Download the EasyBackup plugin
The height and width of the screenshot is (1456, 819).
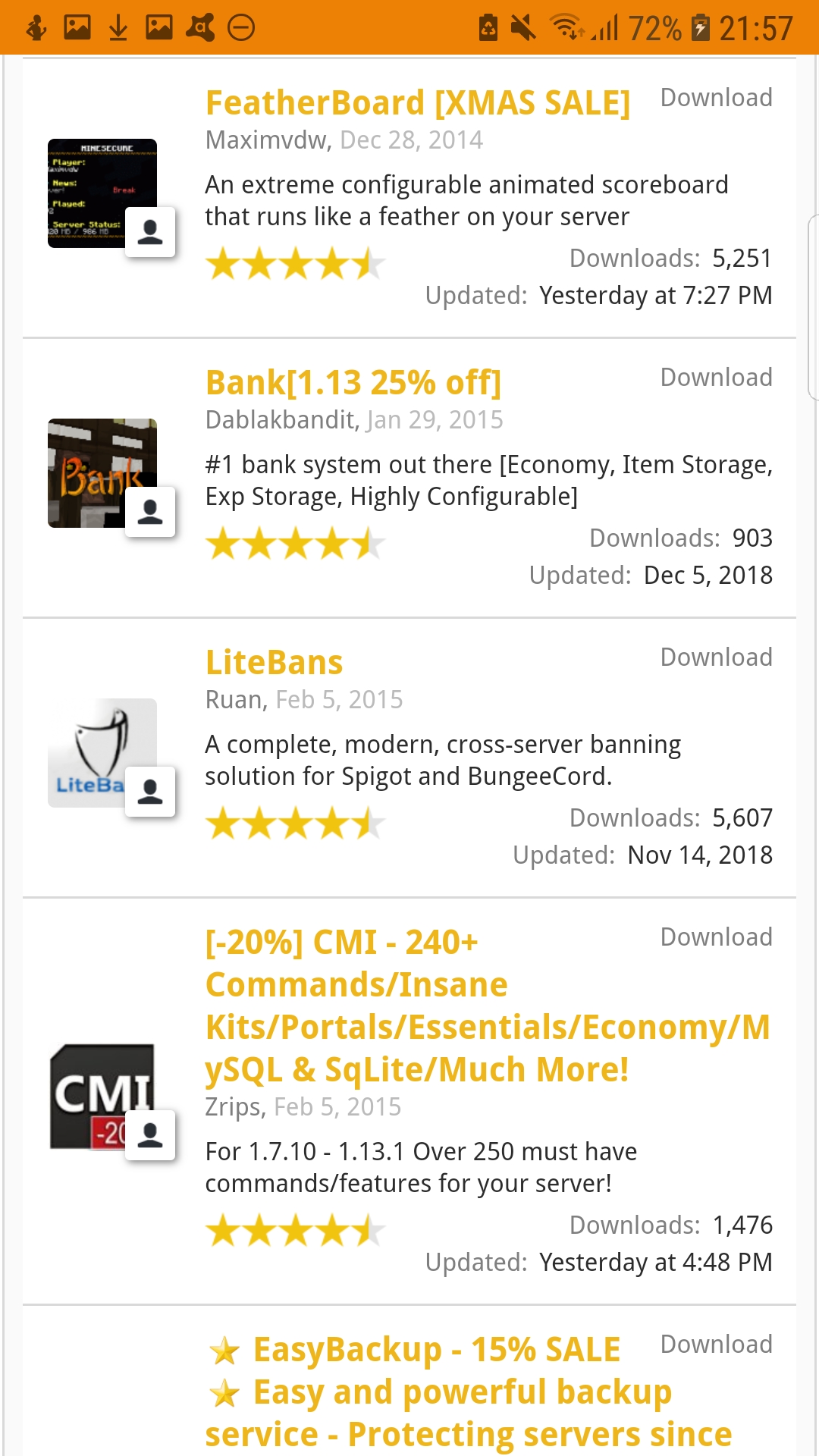click(x=716, y=1345)
